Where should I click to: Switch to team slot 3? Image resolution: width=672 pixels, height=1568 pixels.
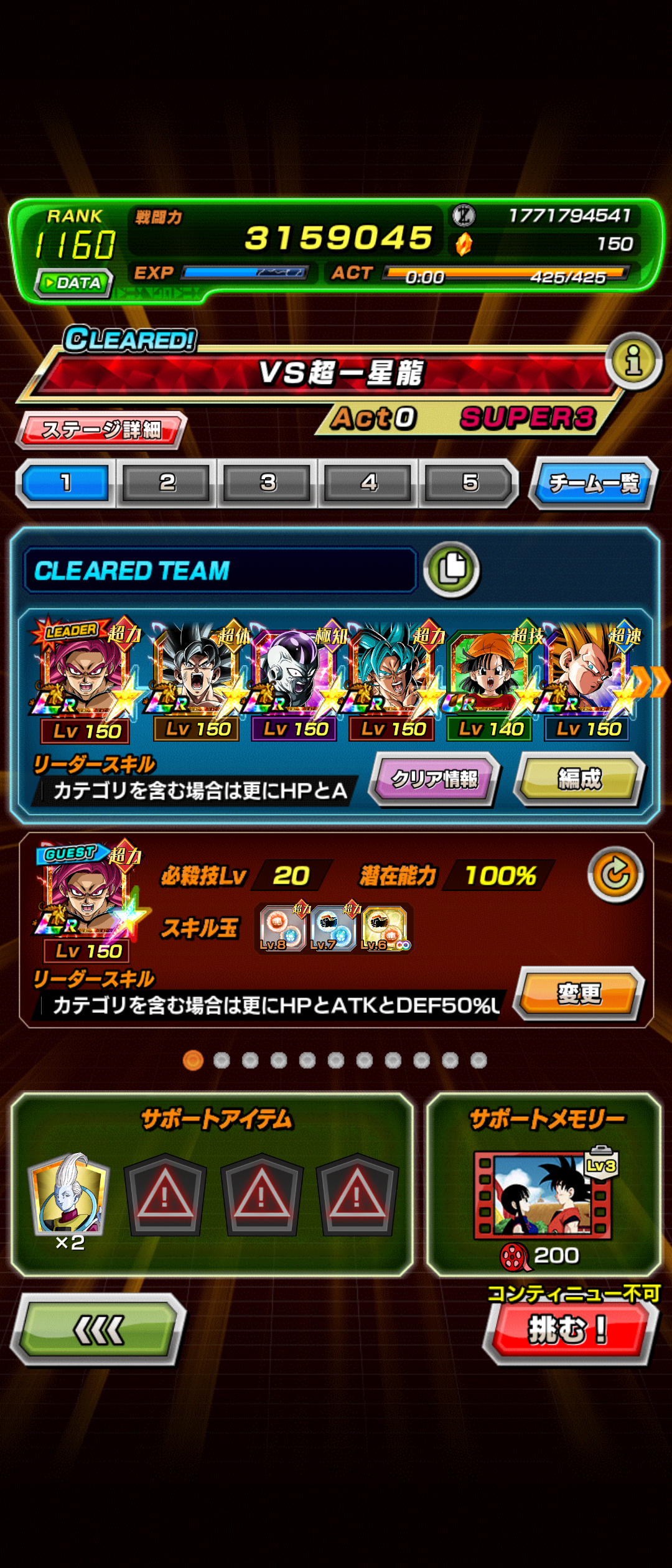pyautogui.click(x=268, y=483)
